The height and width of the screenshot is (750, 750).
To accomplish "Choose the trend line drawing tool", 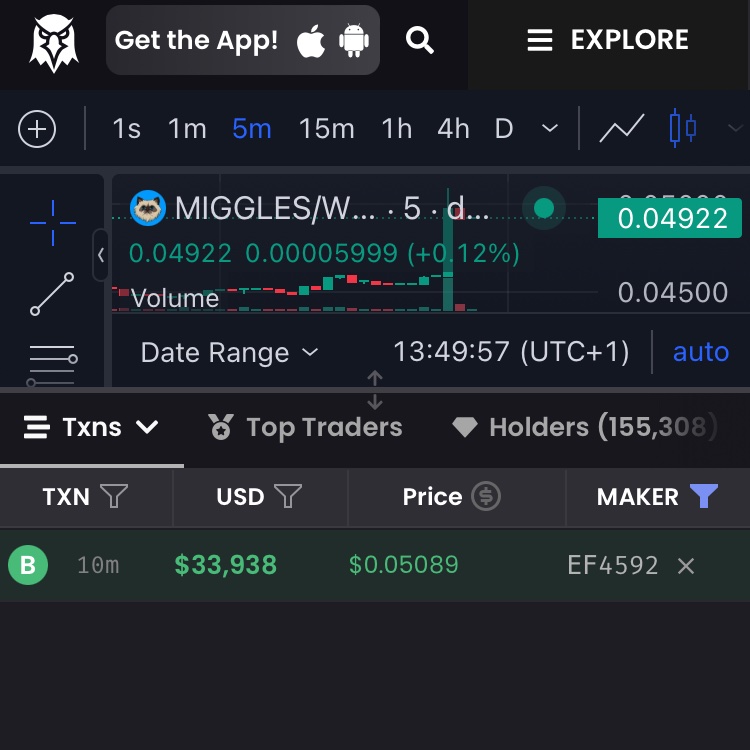I will click(52, 294).
